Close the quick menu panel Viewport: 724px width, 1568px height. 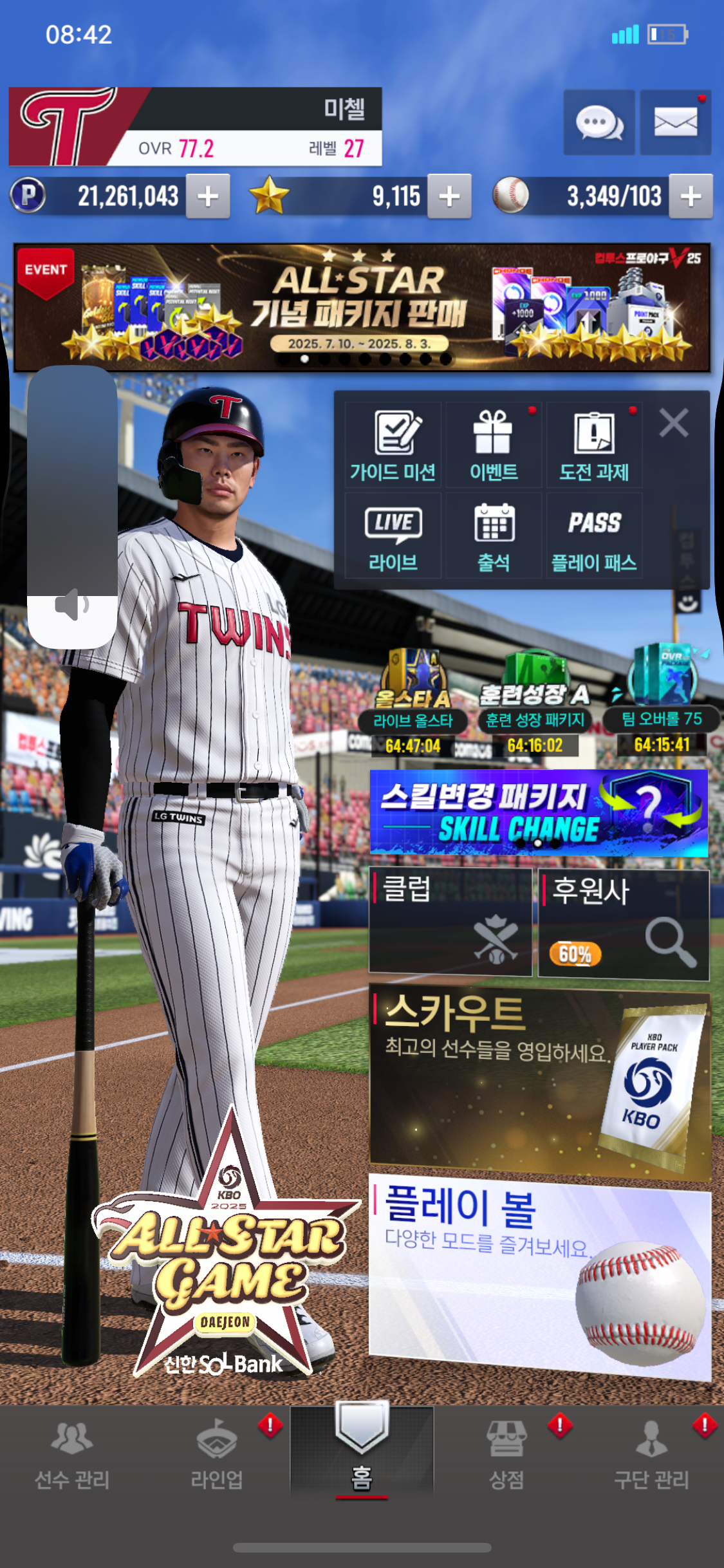click(x=674, y=424)
